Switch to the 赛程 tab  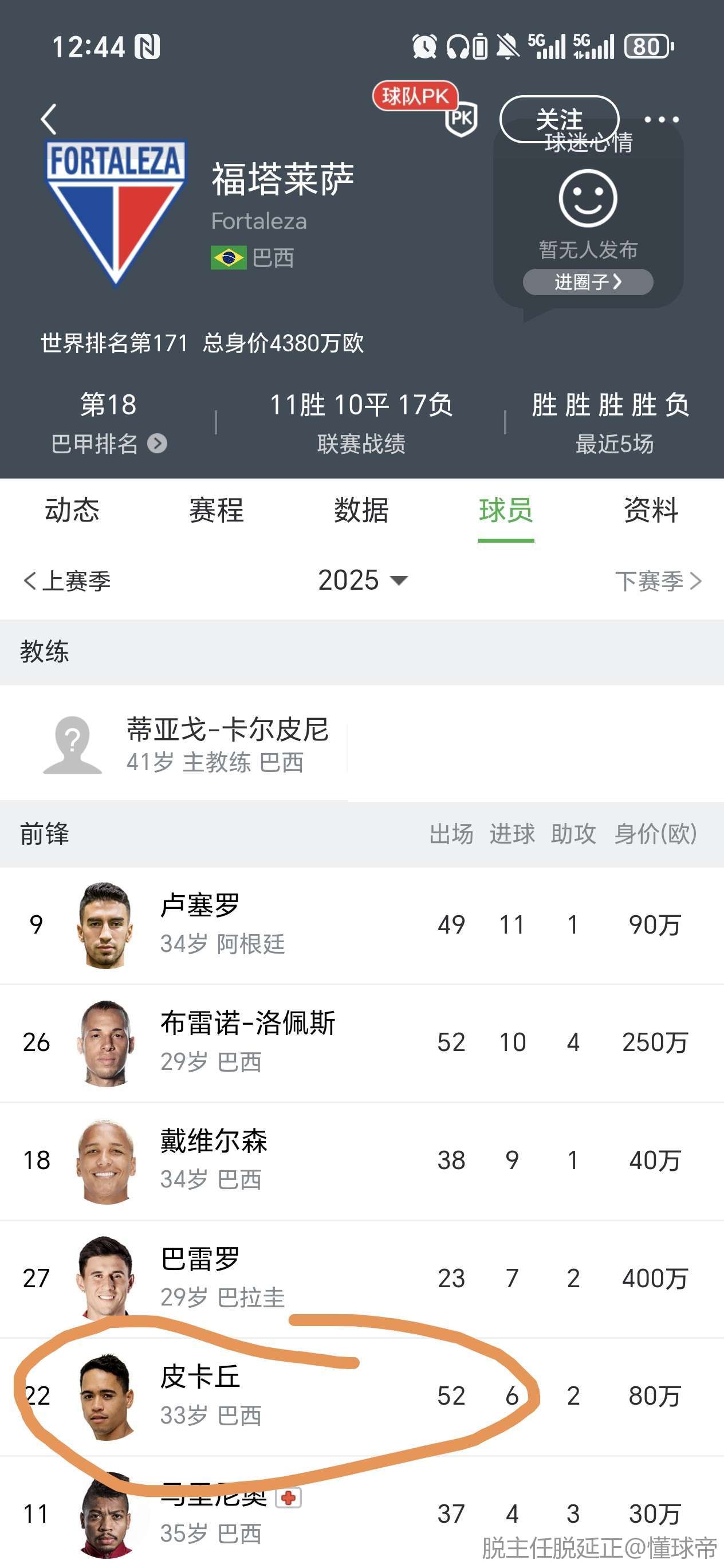[x=216, y=510]
